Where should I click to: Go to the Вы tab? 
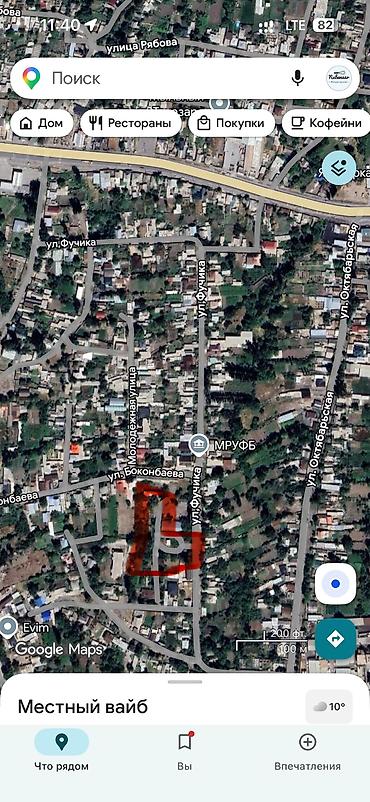point(185,750)
